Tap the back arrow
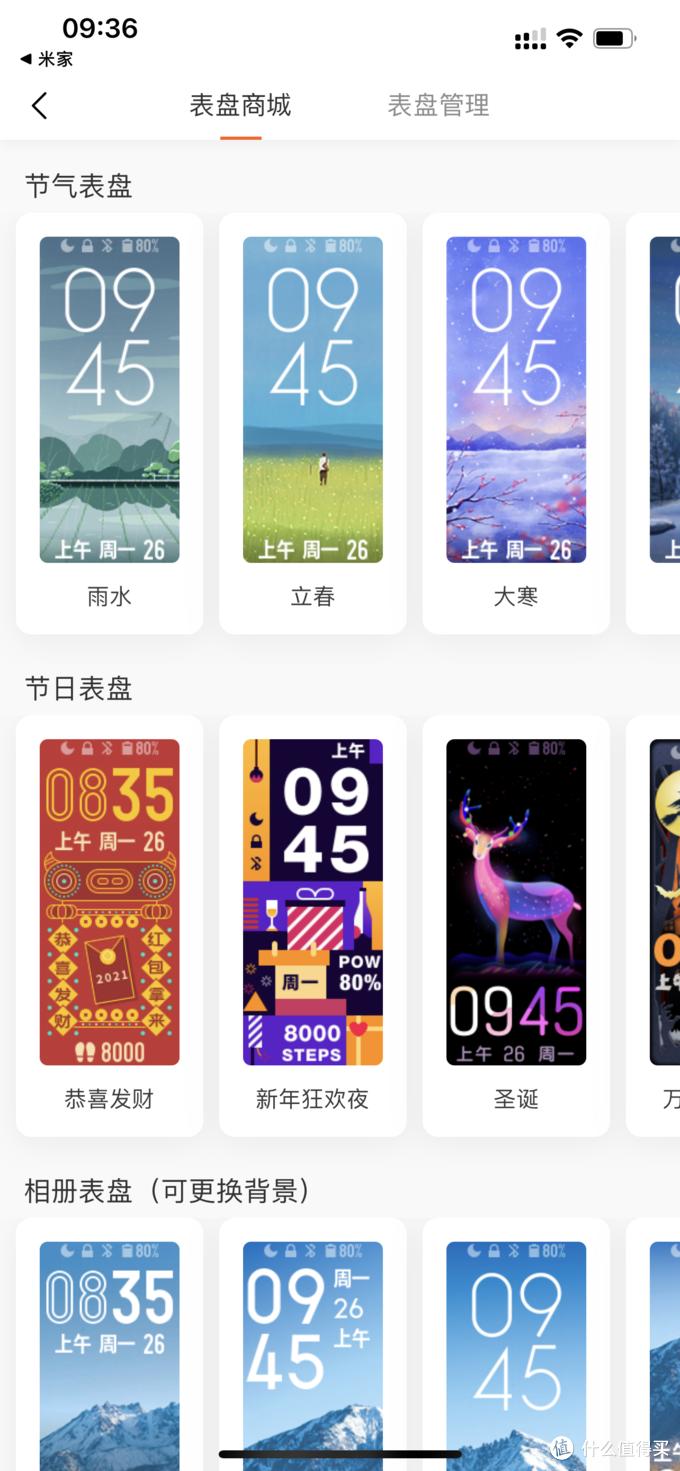Image resolution: width=680 pixels, height=1471 pixels. 40,105
